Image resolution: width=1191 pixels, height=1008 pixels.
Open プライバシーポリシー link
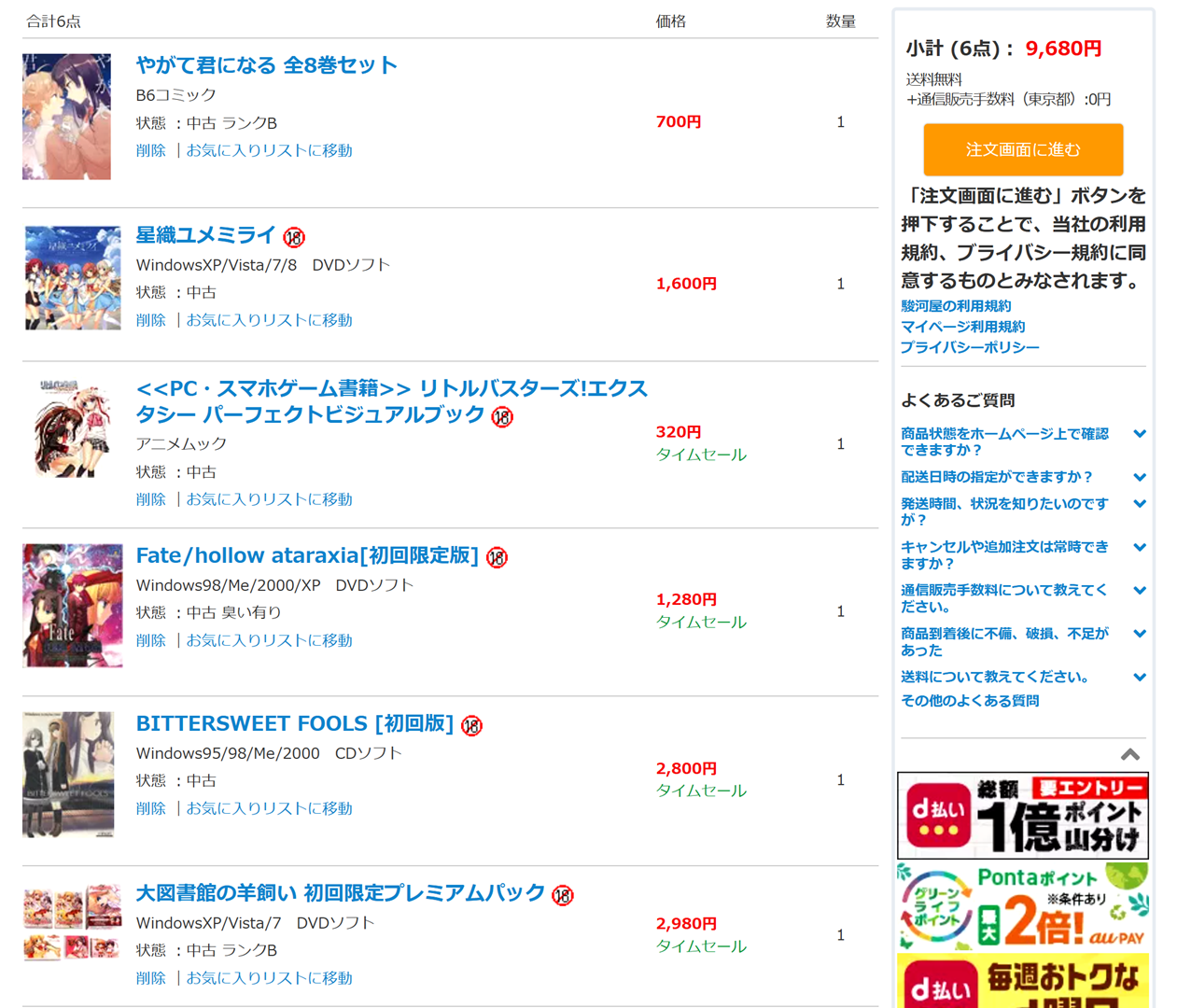point(970,347)
